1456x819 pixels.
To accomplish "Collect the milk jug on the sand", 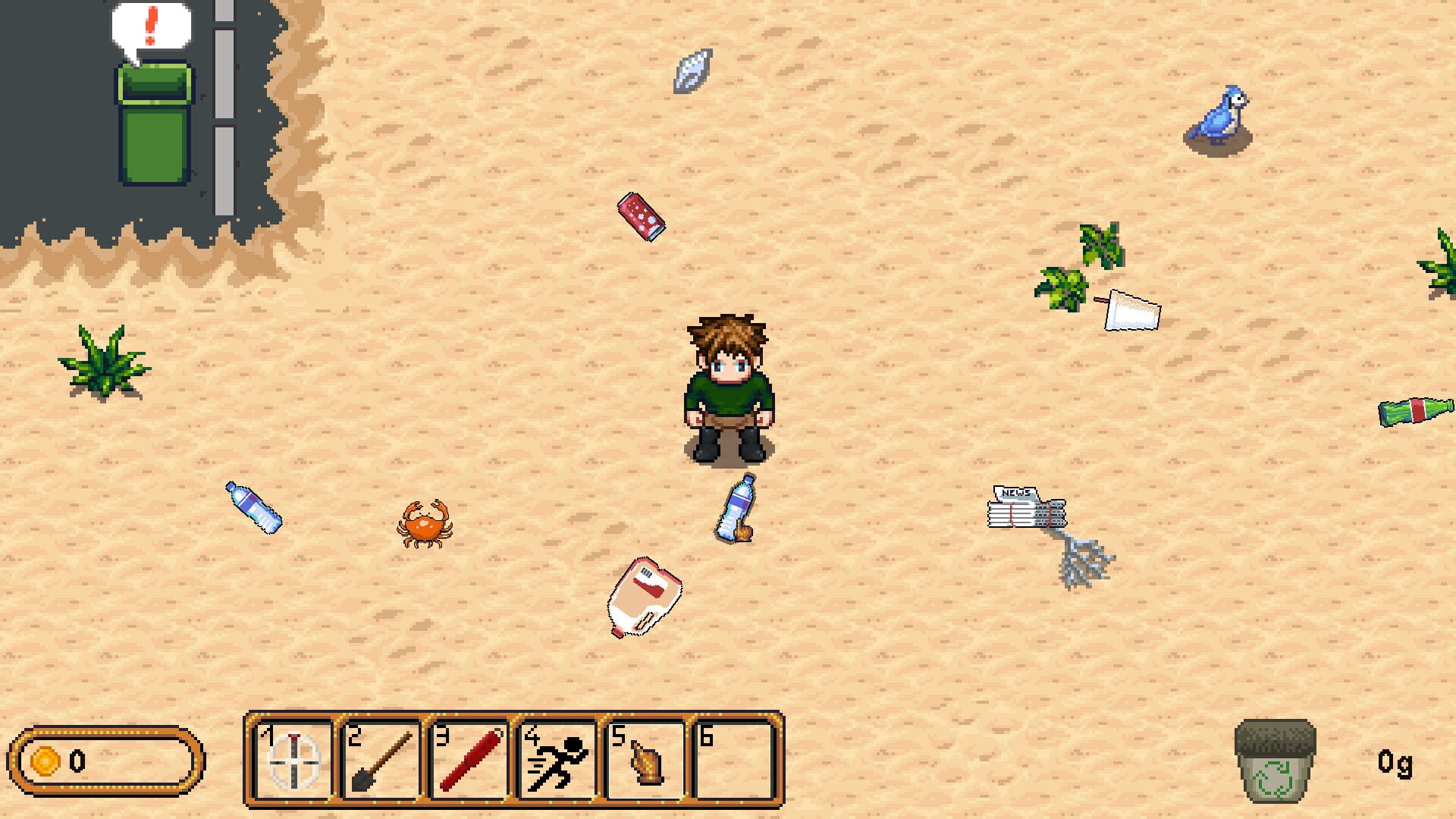I will (643, 597).
